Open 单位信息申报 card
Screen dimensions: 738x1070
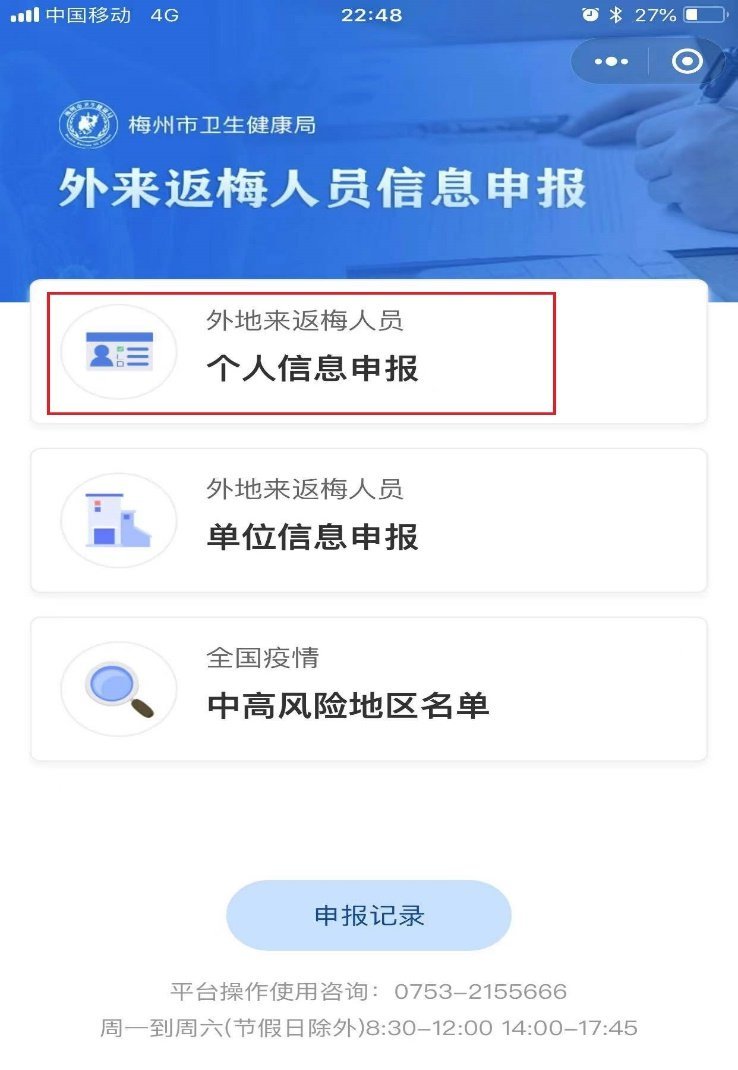[x=368, y=520]
